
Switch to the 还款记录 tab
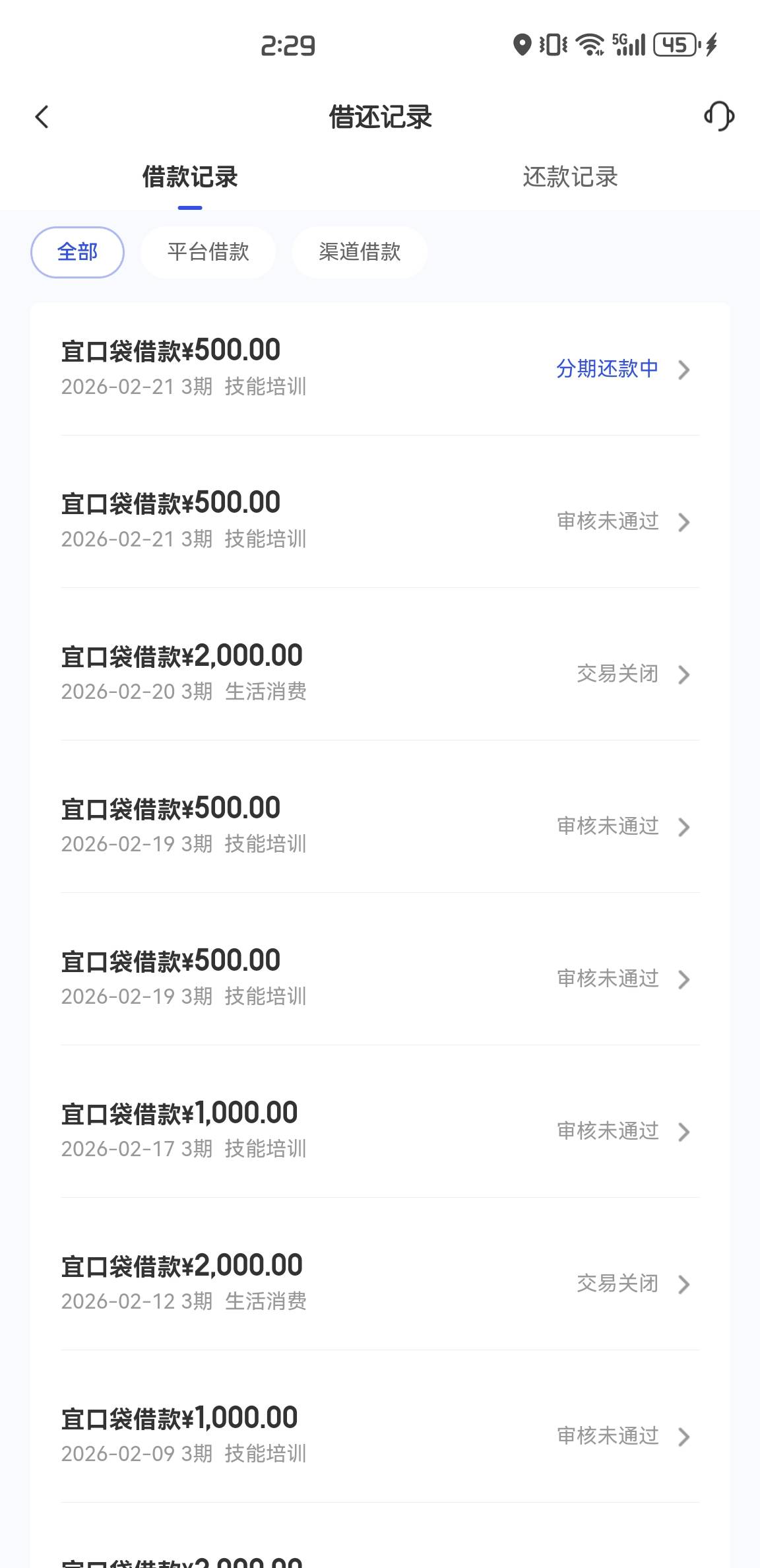[570, 177]
